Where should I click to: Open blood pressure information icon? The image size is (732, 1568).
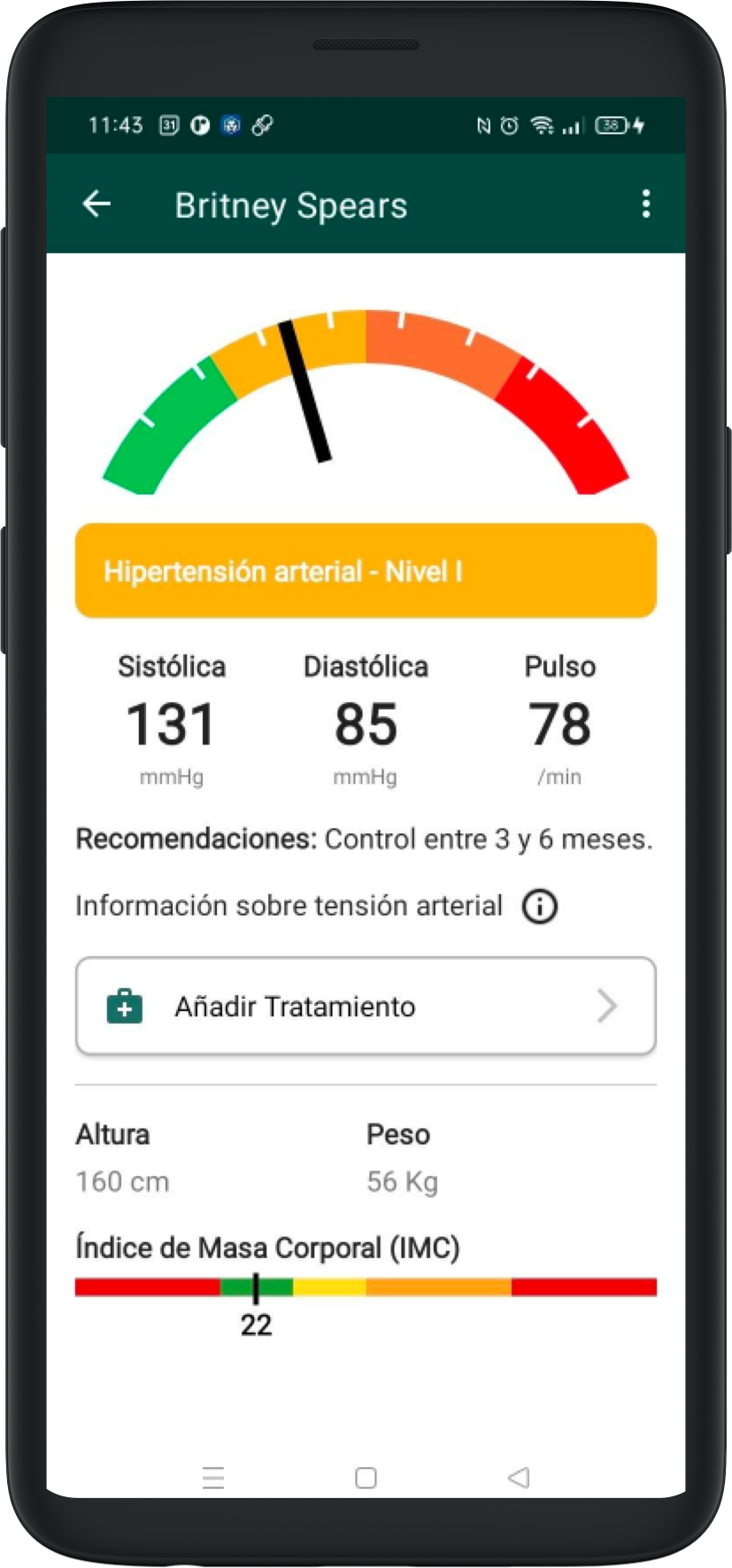(539, 907)
